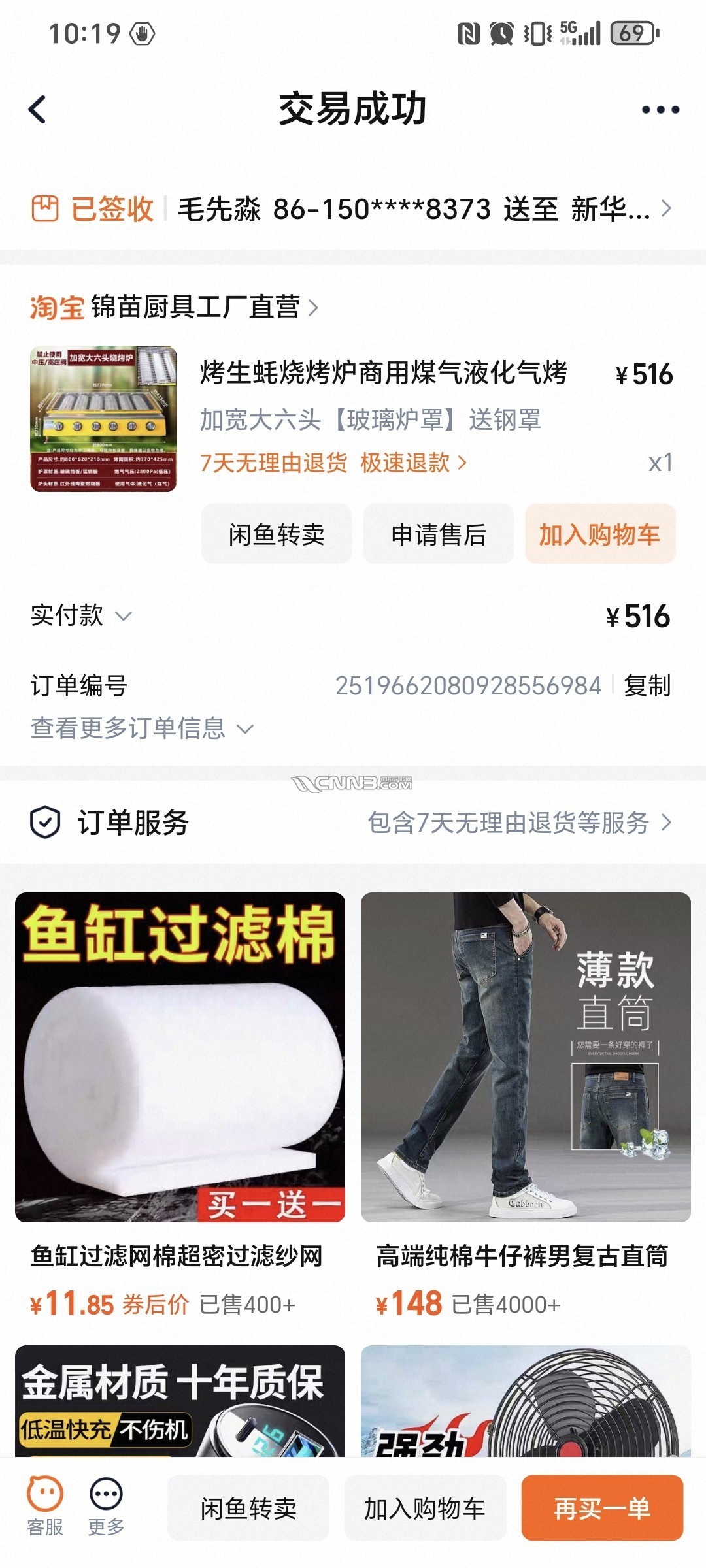The height and width of the screenshot is (1568, 706).
Task: Tap 再买一单 to buy again
Action: point(602,1509)
